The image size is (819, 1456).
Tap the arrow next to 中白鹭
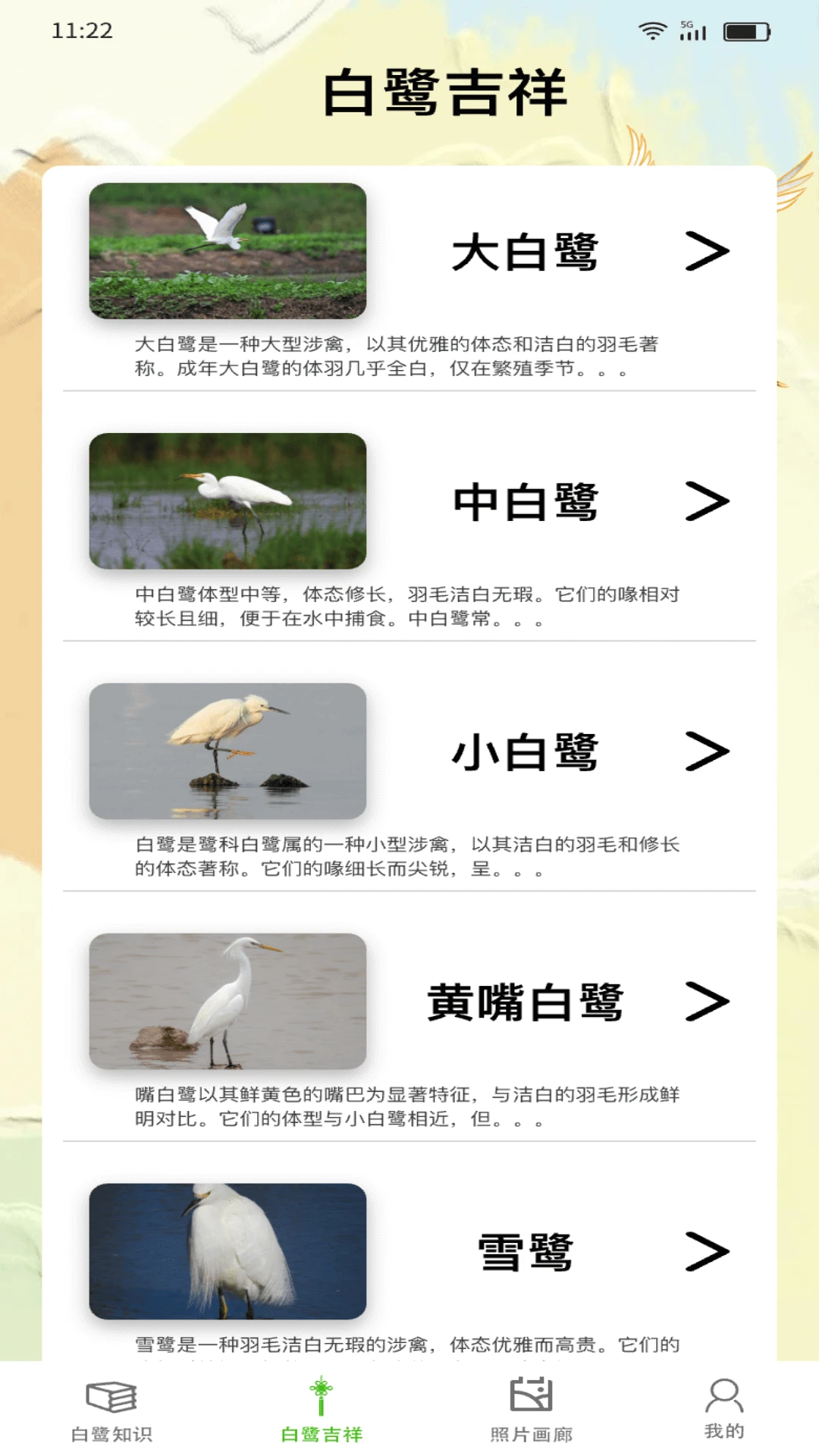click(x=707, y=501)
